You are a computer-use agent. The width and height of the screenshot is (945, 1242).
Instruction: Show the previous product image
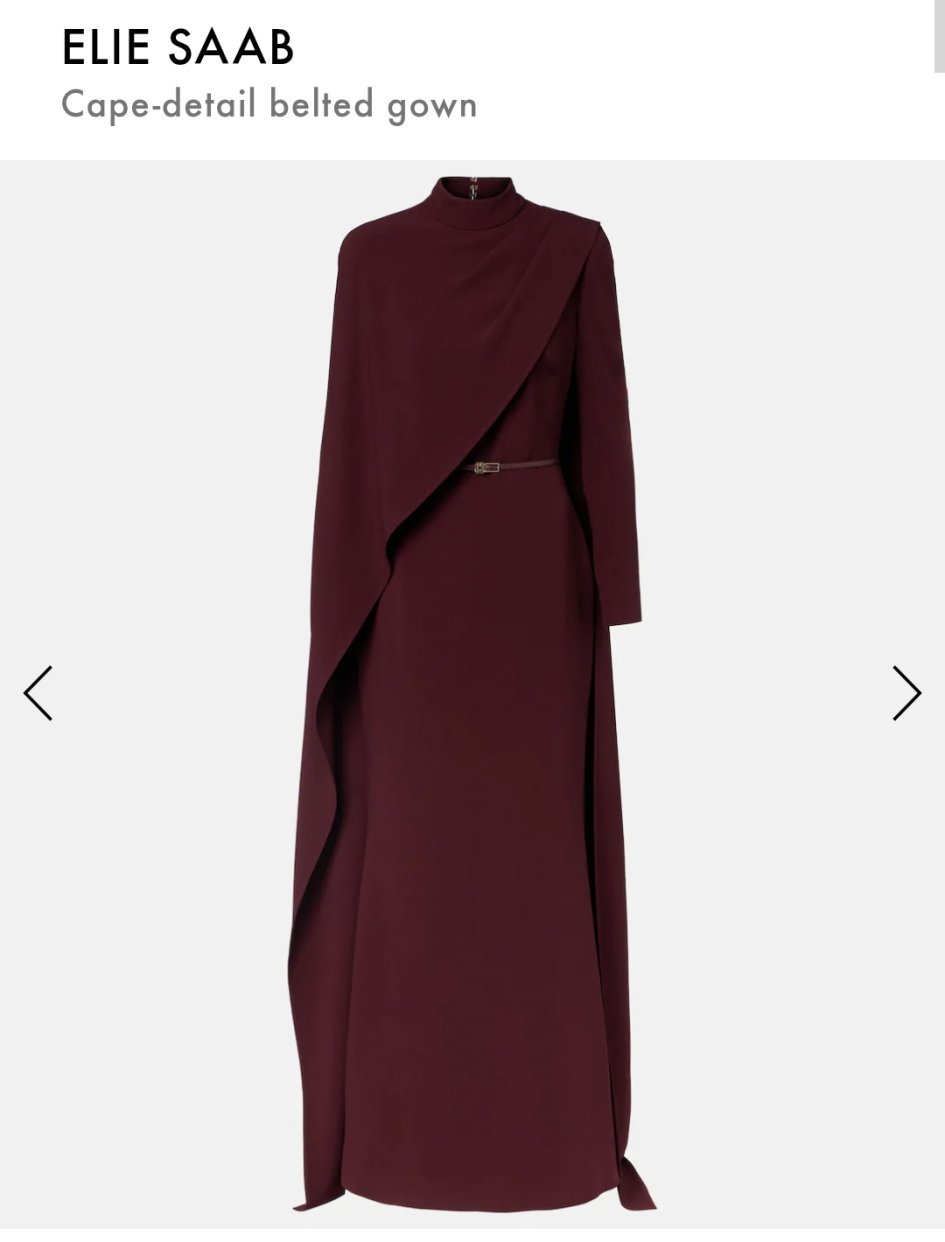click(38, 693)
